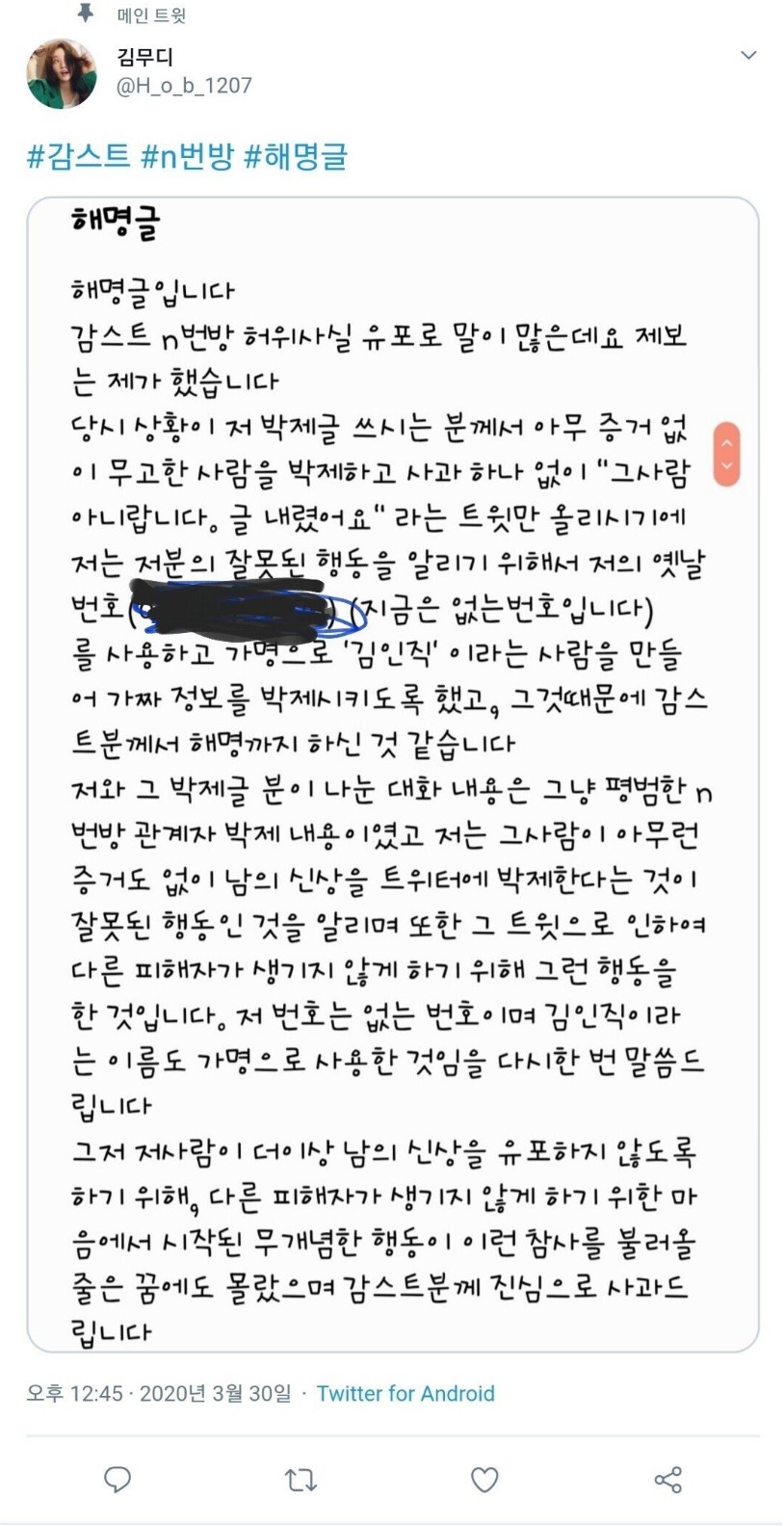Open the #감스트 hashtag

(x=78, y=156)
